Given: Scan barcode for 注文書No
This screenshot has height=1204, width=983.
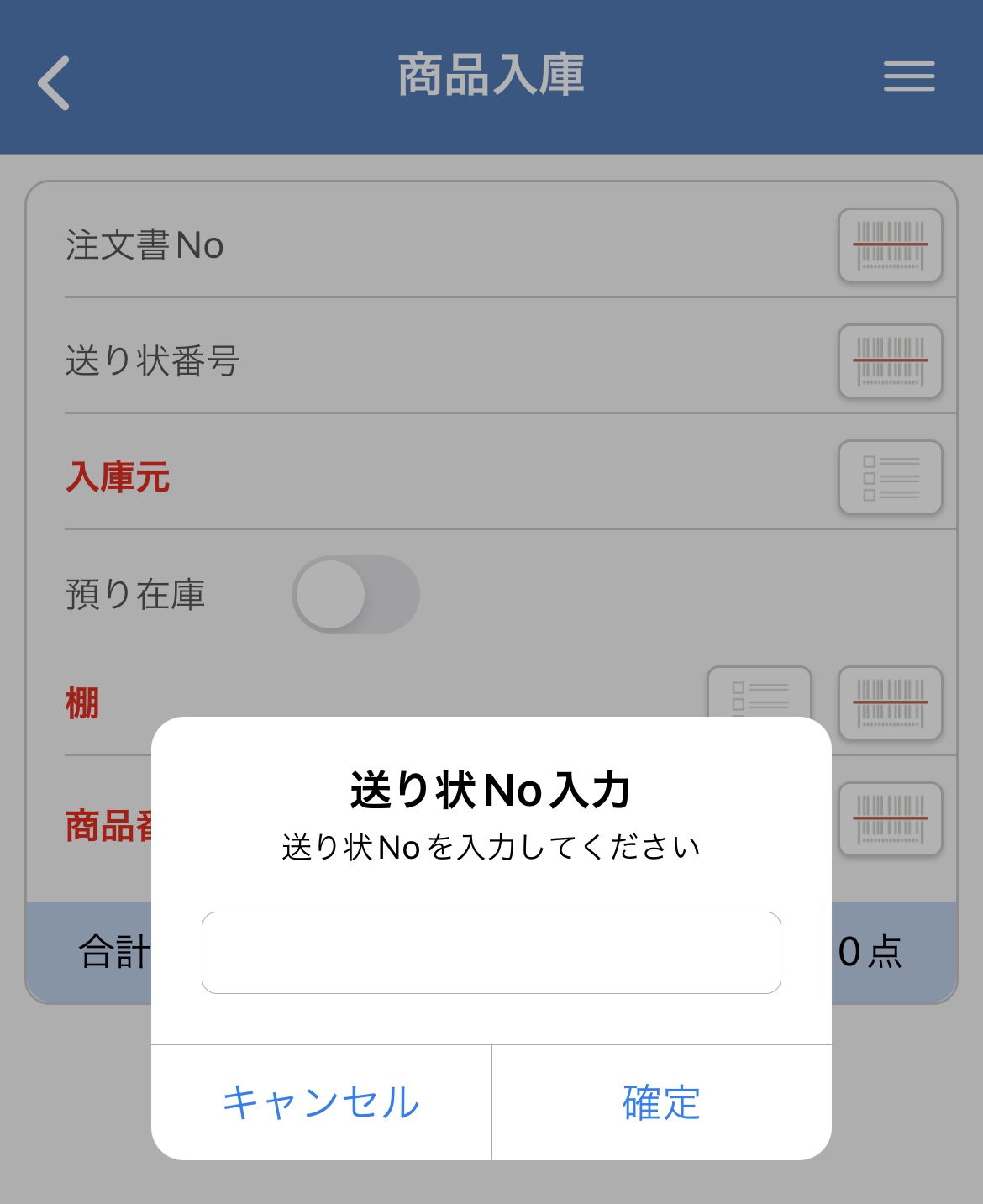Looking at the screenshot, I should tap(890, 245).
